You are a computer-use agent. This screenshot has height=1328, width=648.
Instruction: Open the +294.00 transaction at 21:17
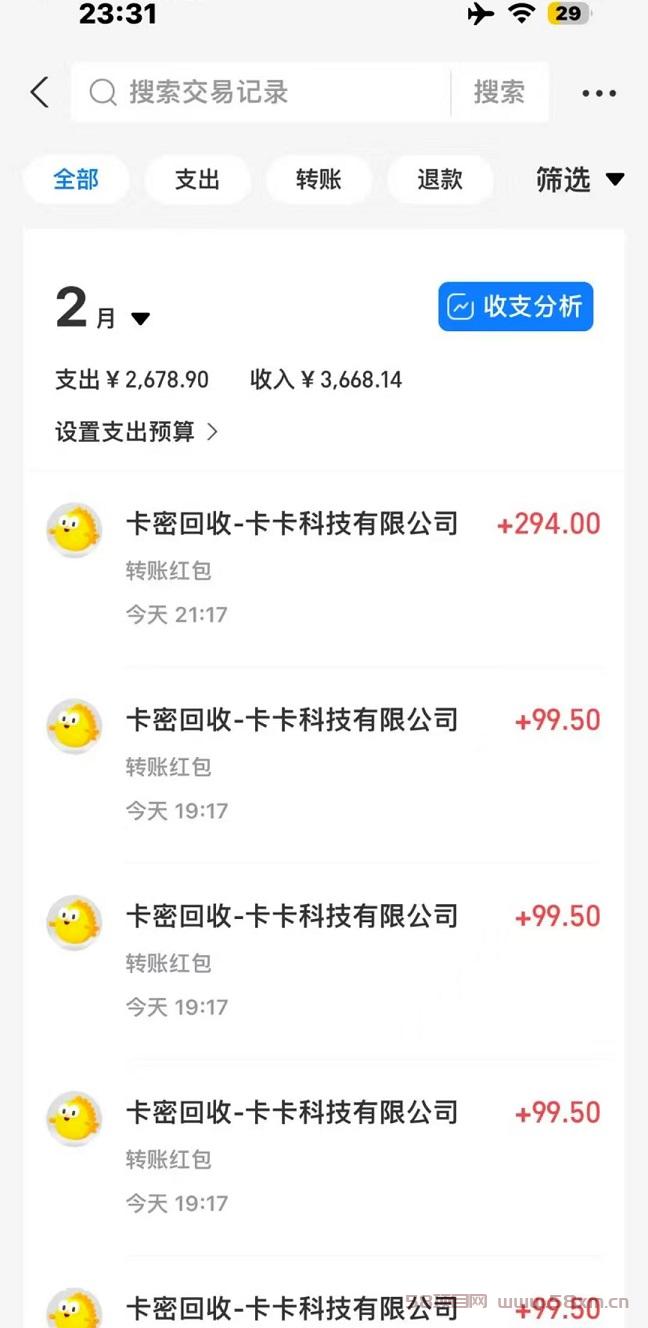[324, 568]
